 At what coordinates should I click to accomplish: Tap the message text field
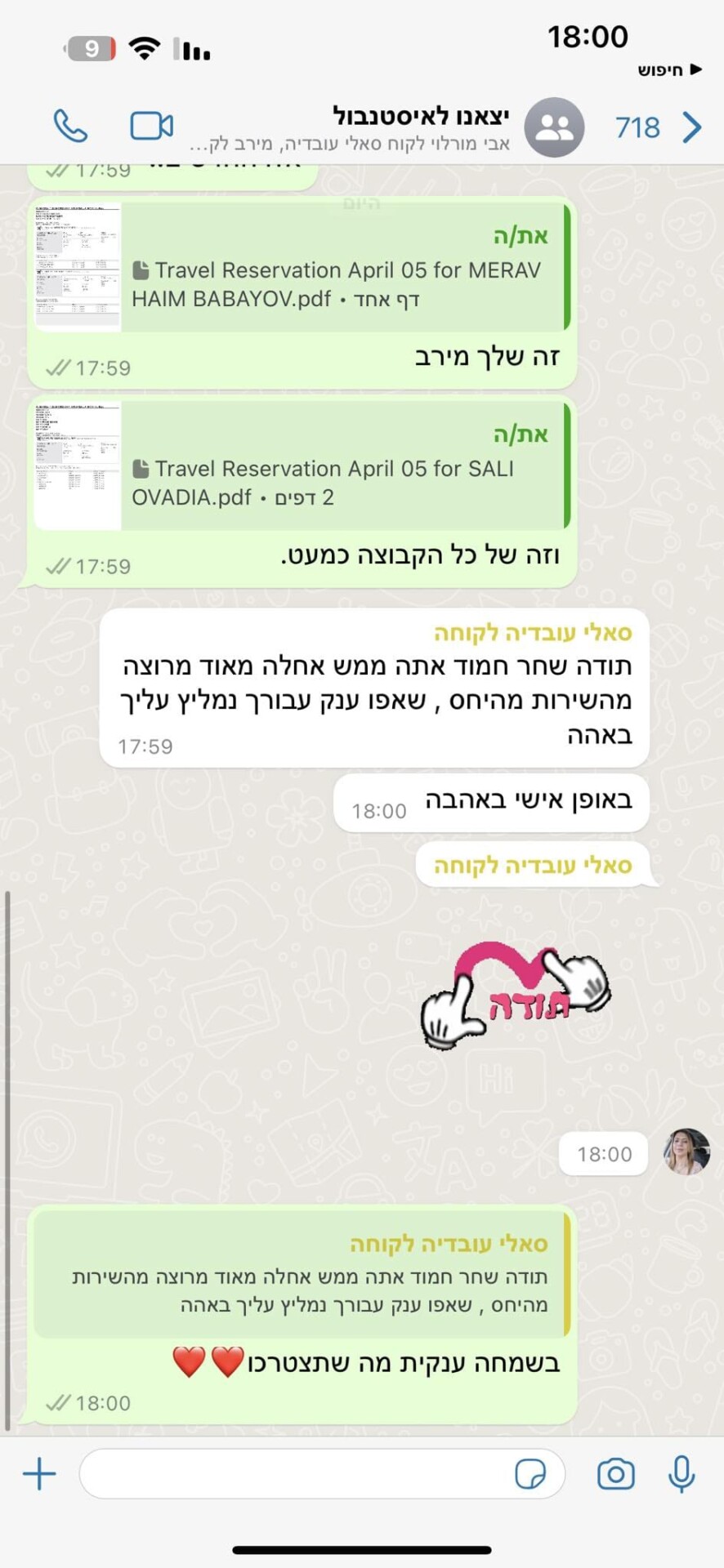click(294, 1474)
